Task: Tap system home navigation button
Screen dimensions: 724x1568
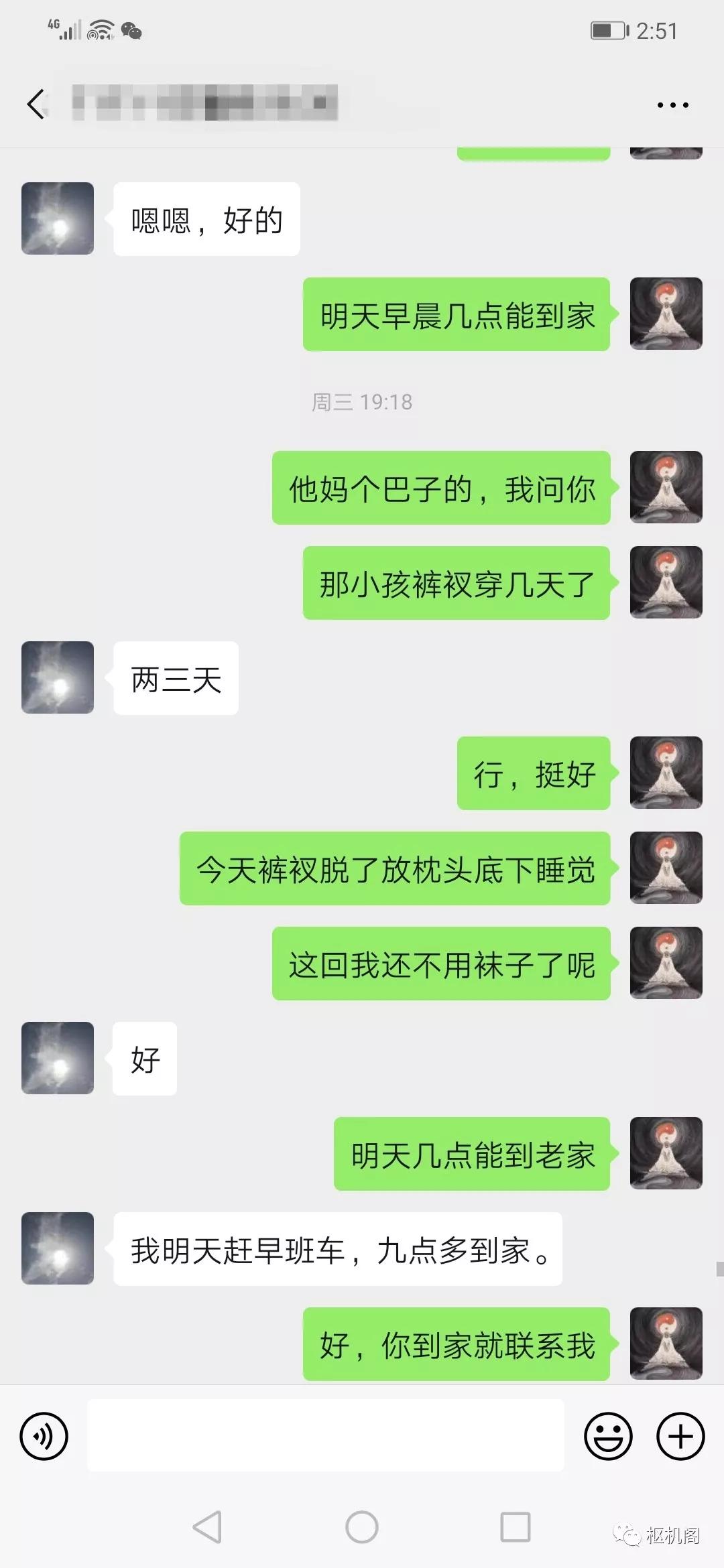Action: tap(362, 1528)
